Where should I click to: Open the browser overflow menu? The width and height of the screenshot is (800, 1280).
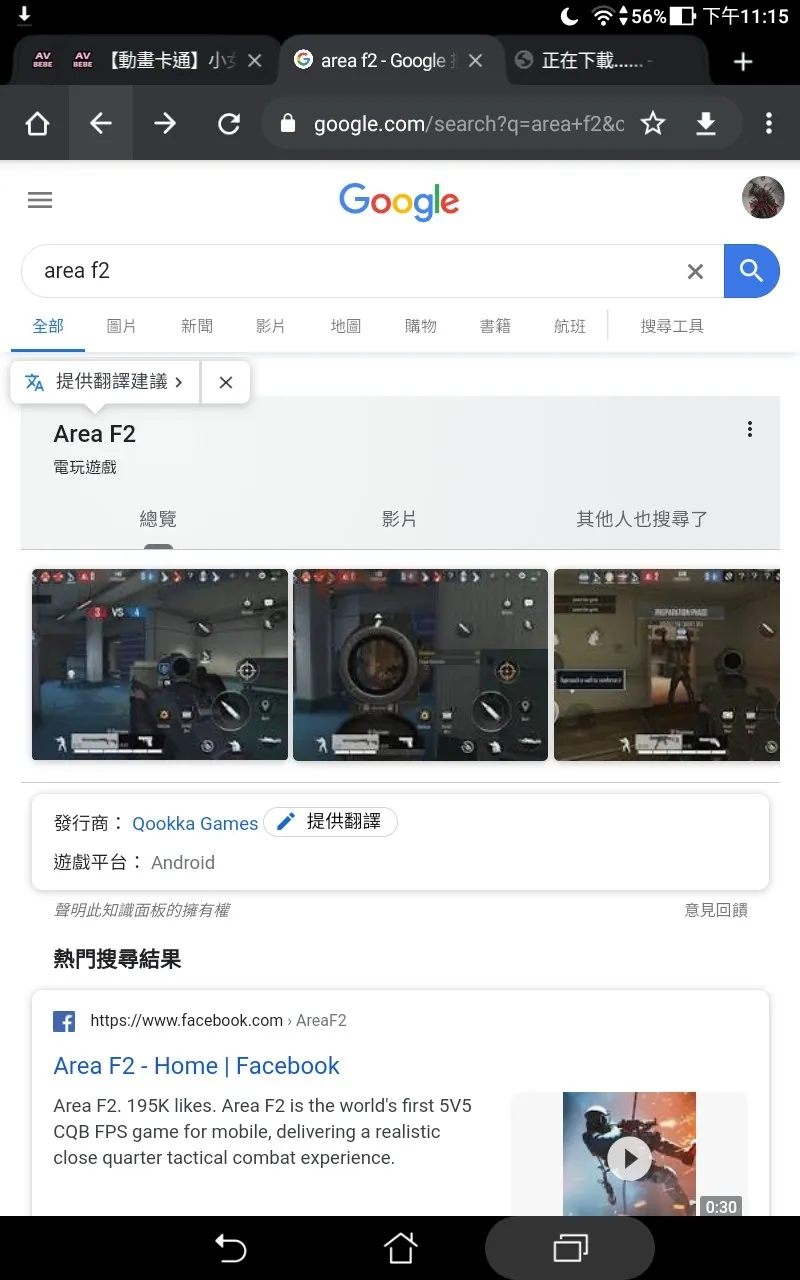[768, 123]
